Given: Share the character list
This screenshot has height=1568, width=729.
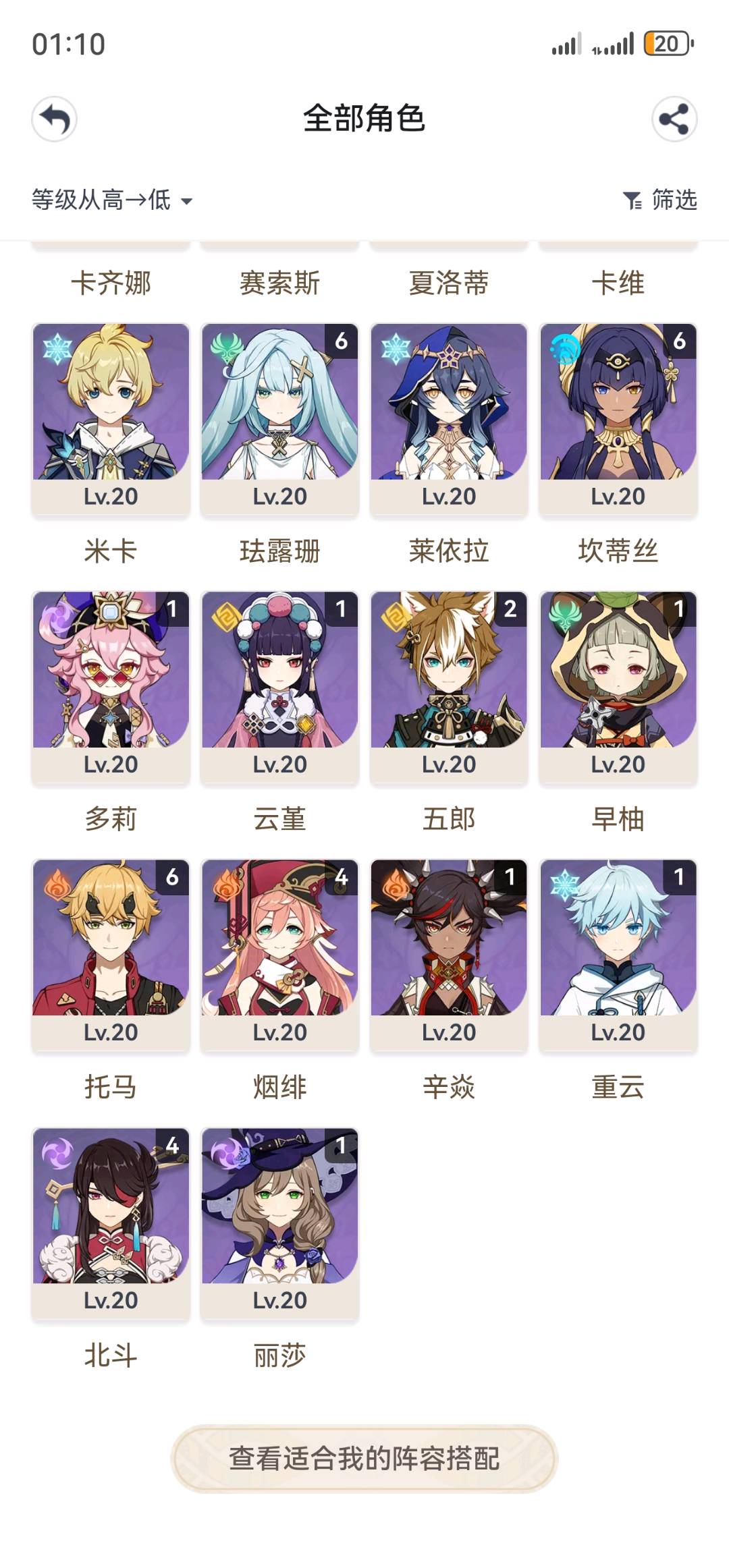Looking at the screenshot, I should coord(674,119).
